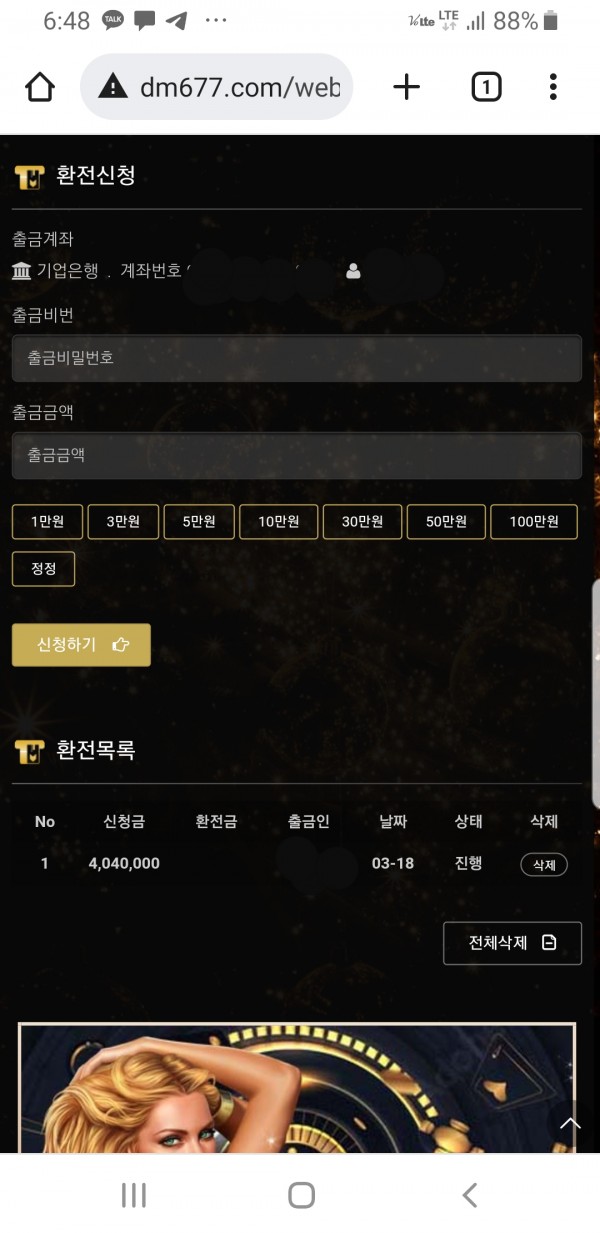
Task: Tap the scroll-to-top arrow
Action: pyautogui.click(x=570, y=1124)
